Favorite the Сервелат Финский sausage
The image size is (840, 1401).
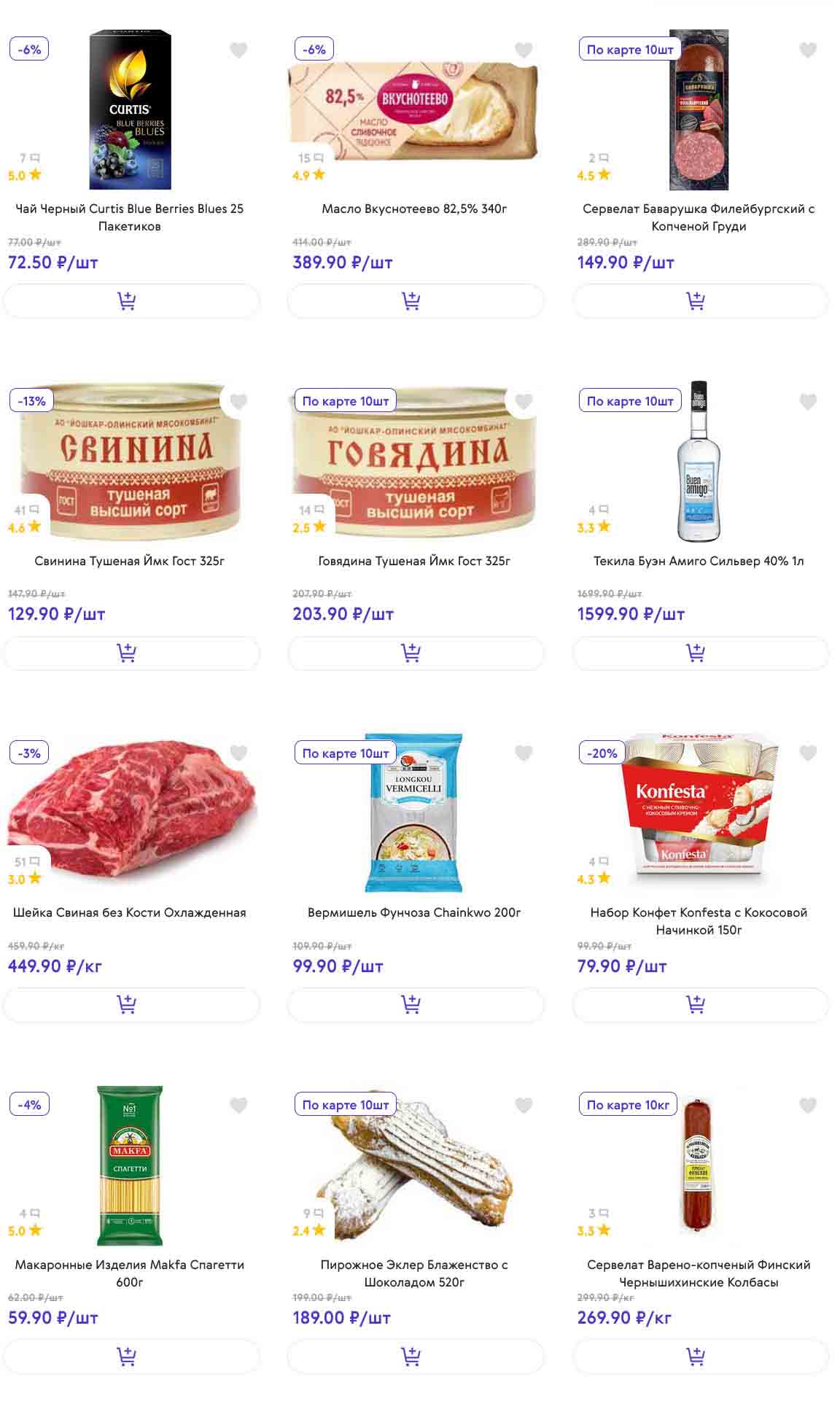tap(808, 1106)
